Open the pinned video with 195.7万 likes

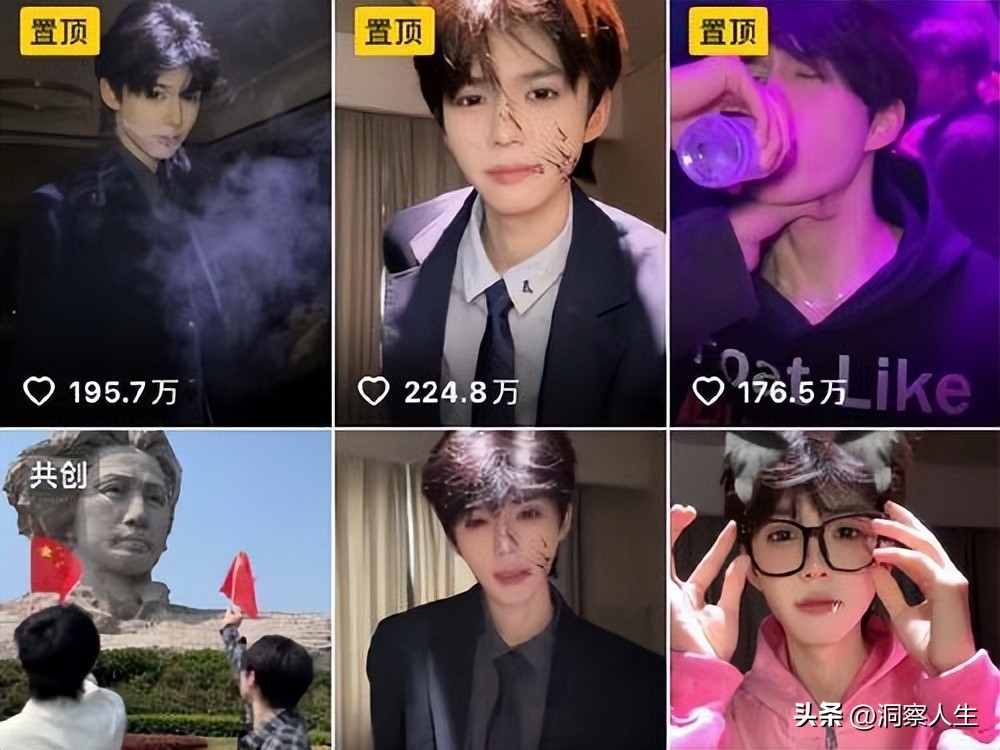click(165, 215)
